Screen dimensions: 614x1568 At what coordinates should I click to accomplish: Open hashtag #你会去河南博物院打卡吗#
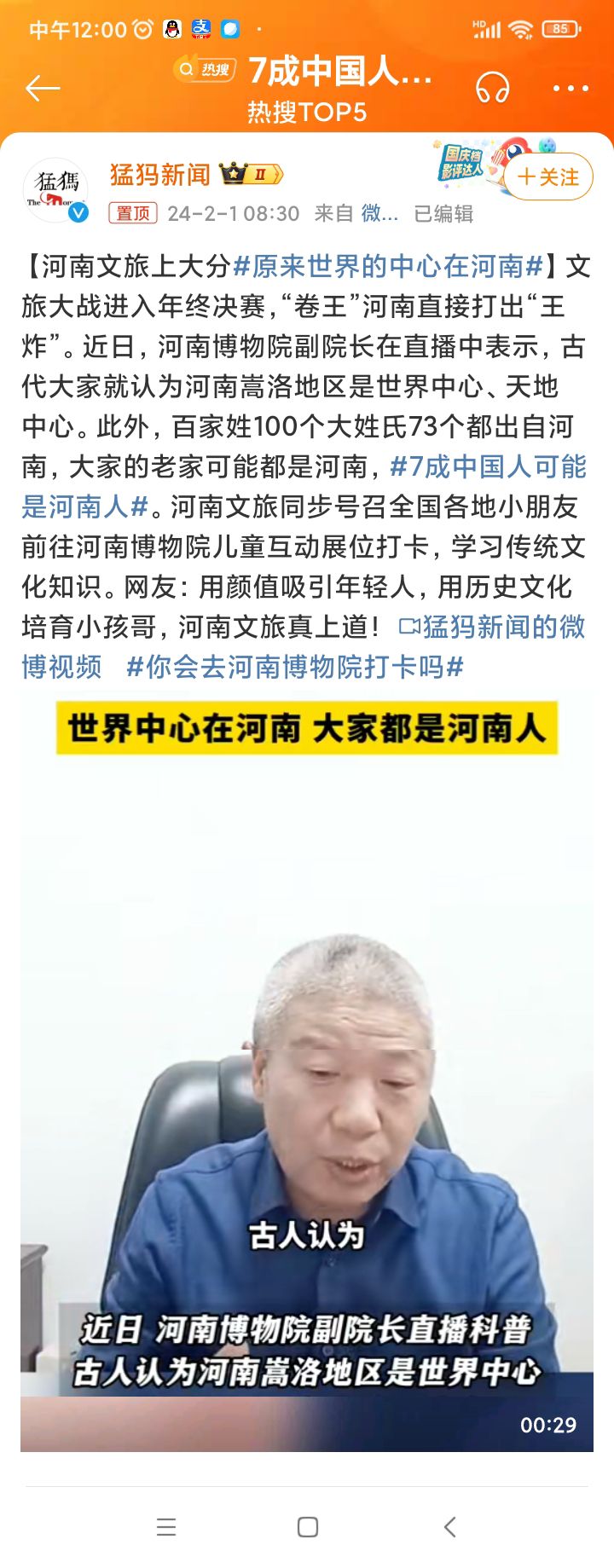294,667
